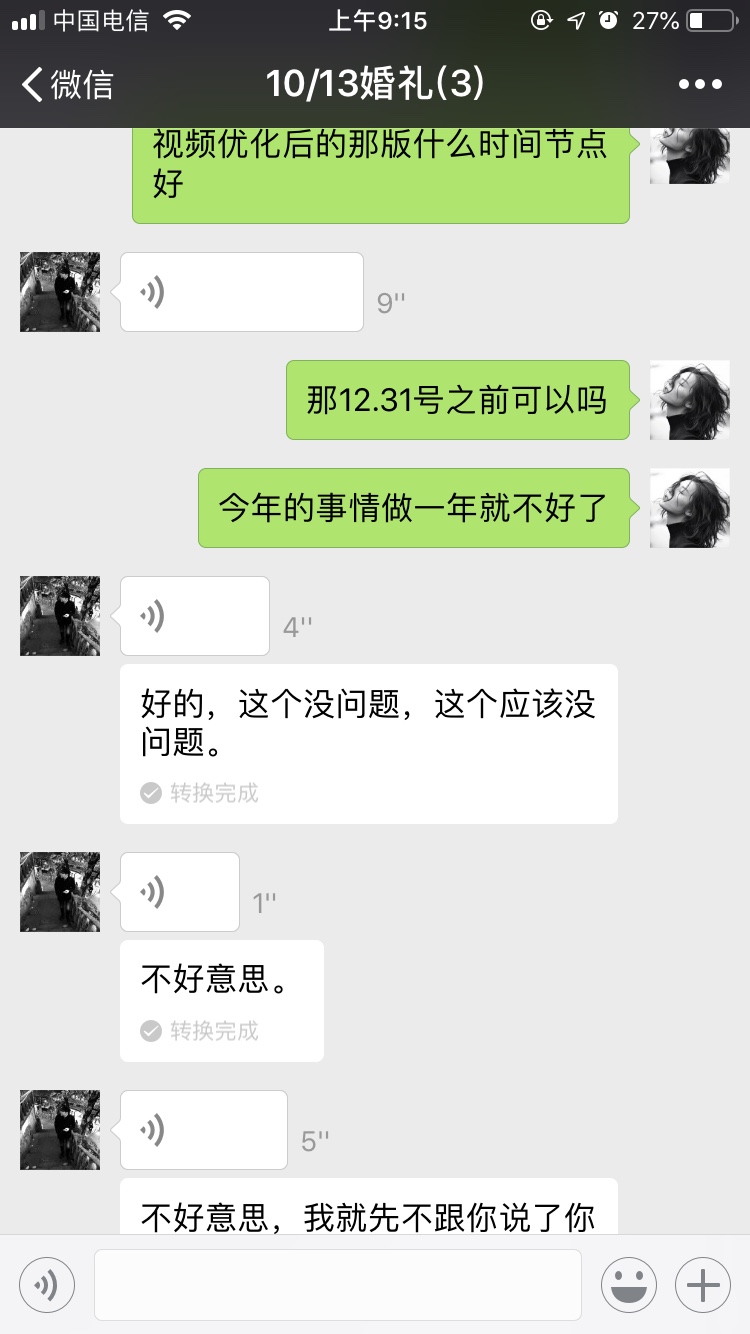Open contact avatar beside the 4-second voice message
Image resolution: width=750 pixels, height=1334 pixels.
60,616
